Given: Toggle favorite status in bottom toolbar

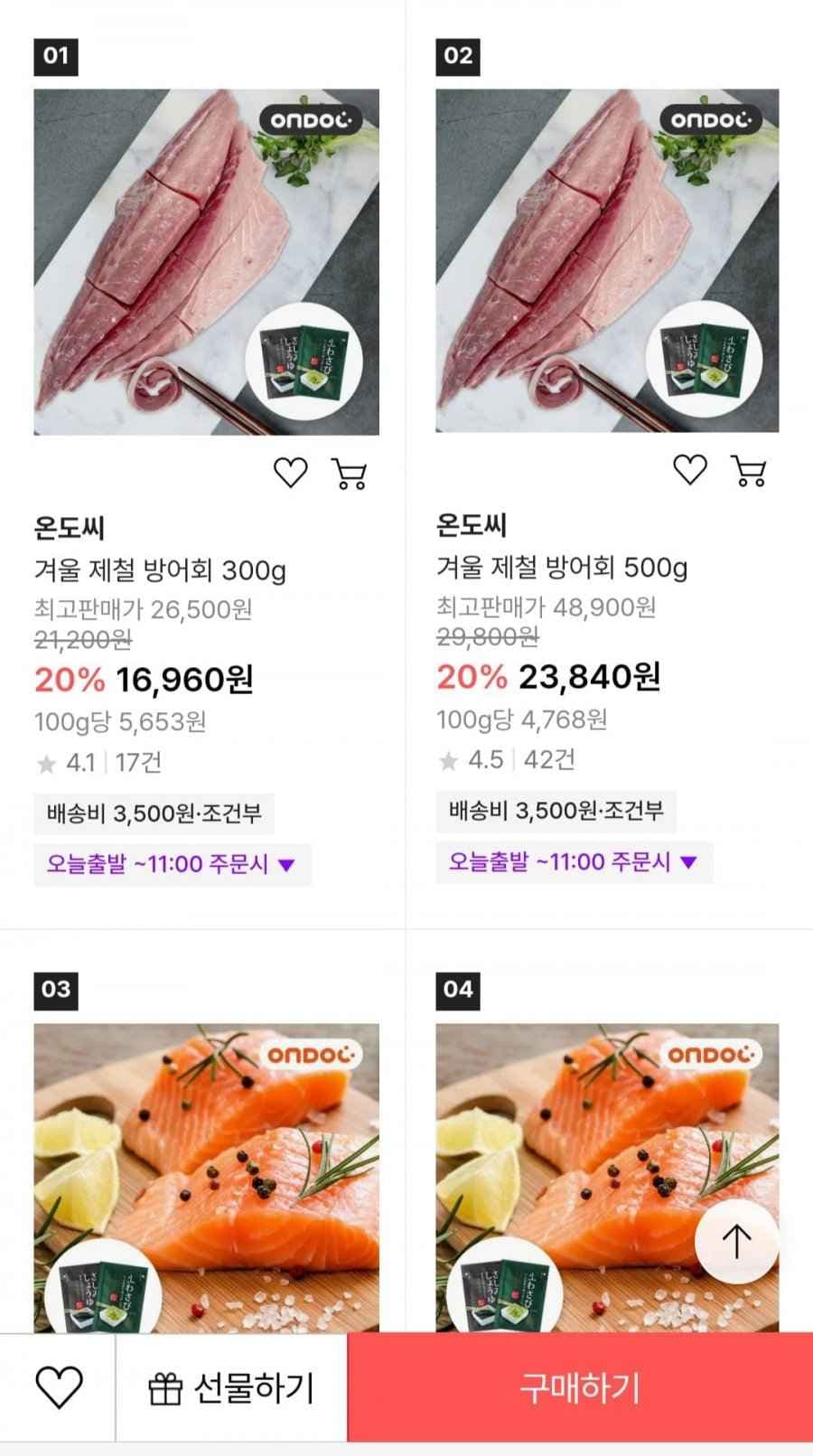Looking at the screenshot, I should click(58, 1386).
